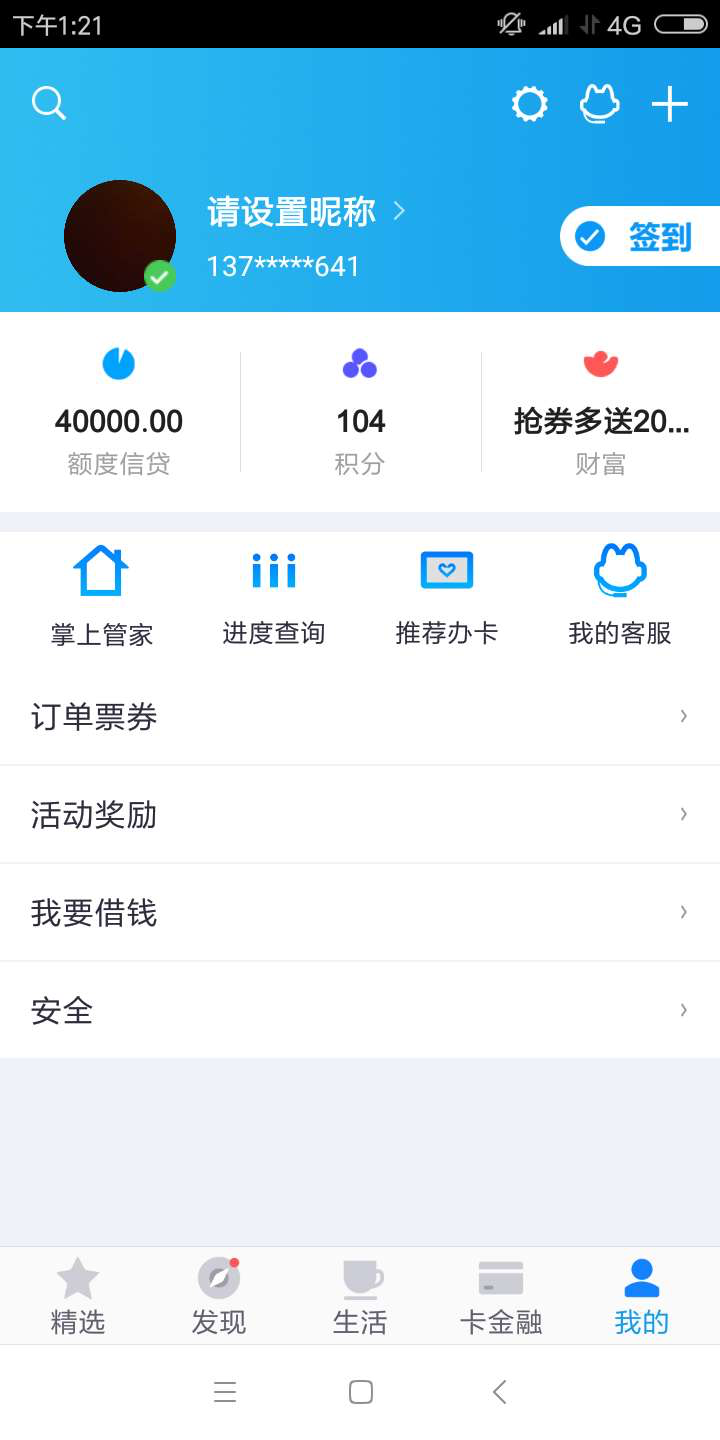This screenshot has height=1440, width=720.
Task: Tap 签到 to check in
Action: pyautogui.click(x=642, y=237)
